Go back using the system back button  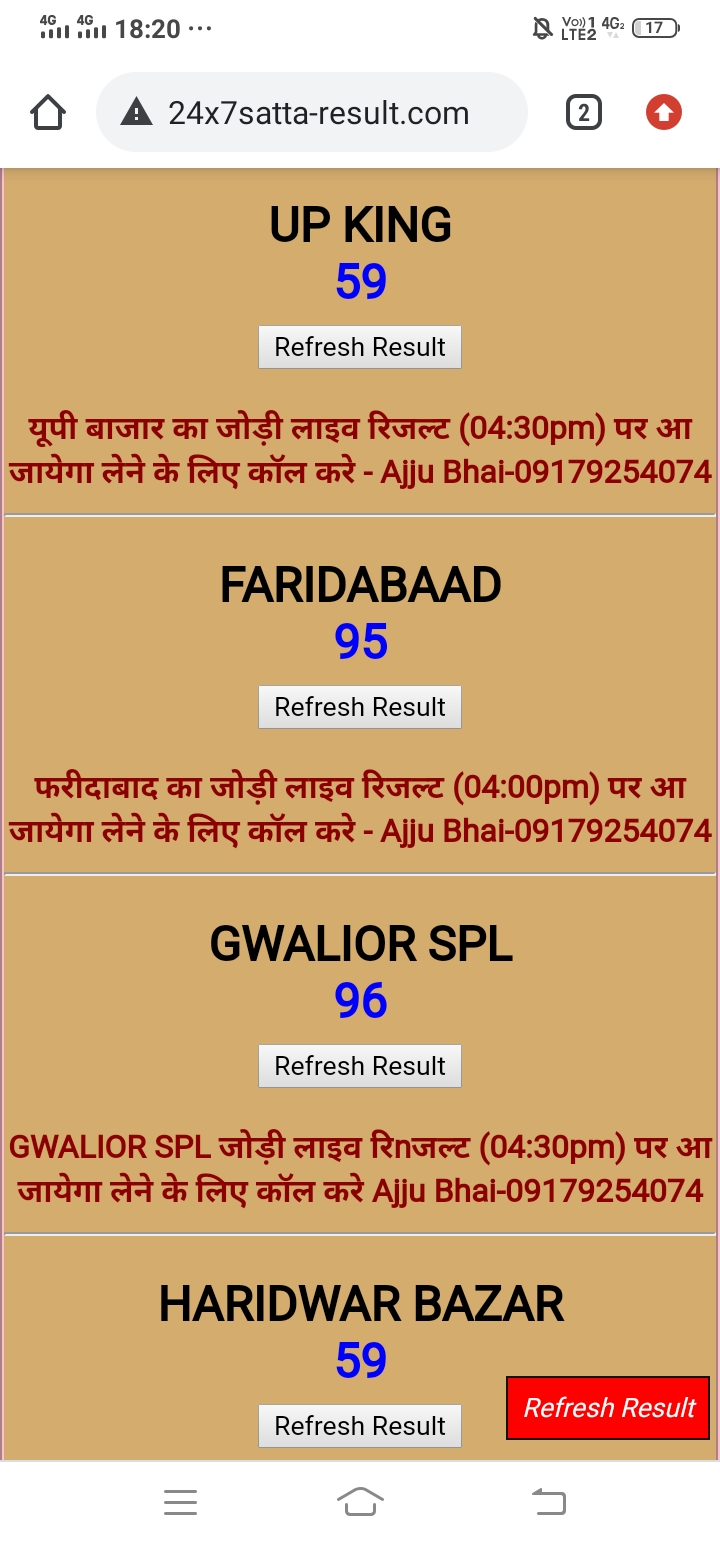tap(548, 1502)
